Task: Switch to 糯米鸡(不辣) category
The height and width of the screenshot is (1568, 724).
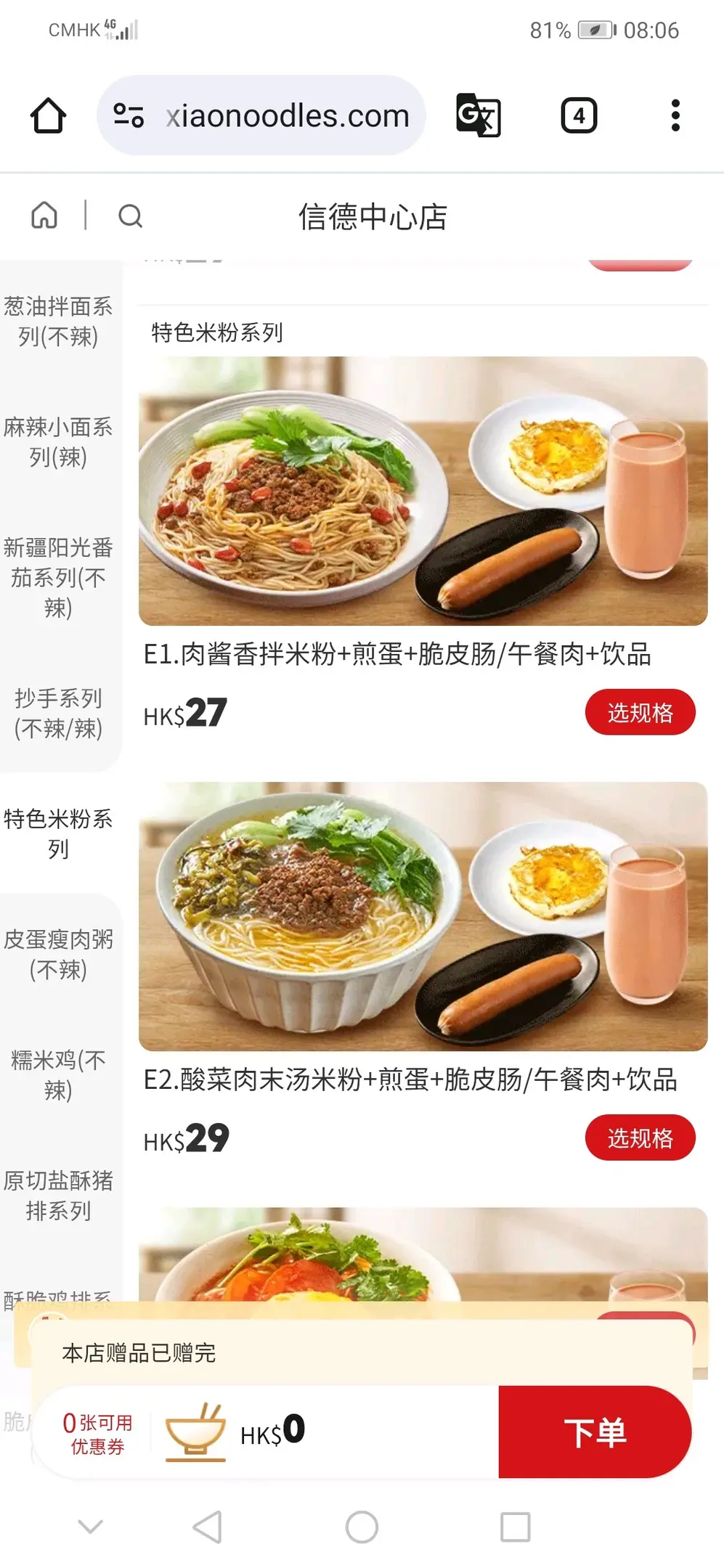Action: point(58,1075)
